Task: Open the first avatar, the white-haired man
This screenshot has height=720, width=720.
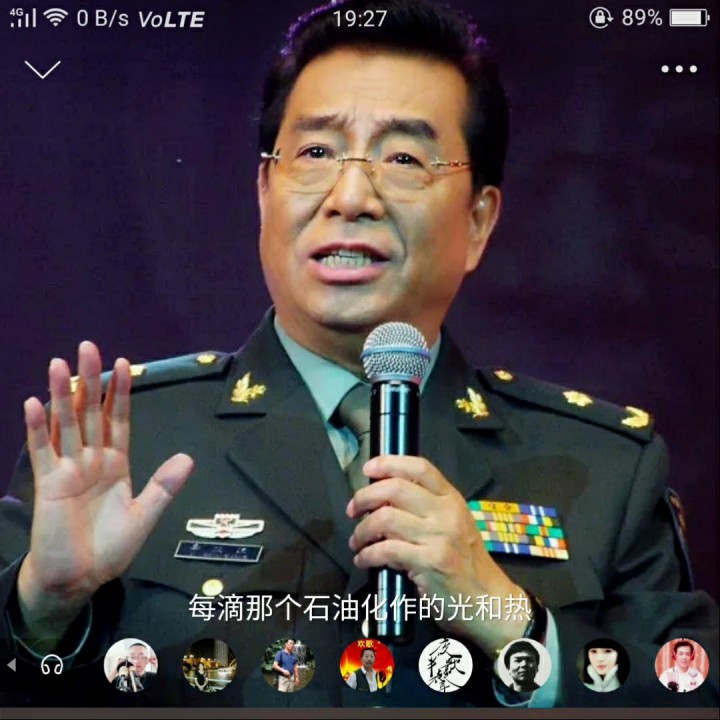Action: [130, 665]
